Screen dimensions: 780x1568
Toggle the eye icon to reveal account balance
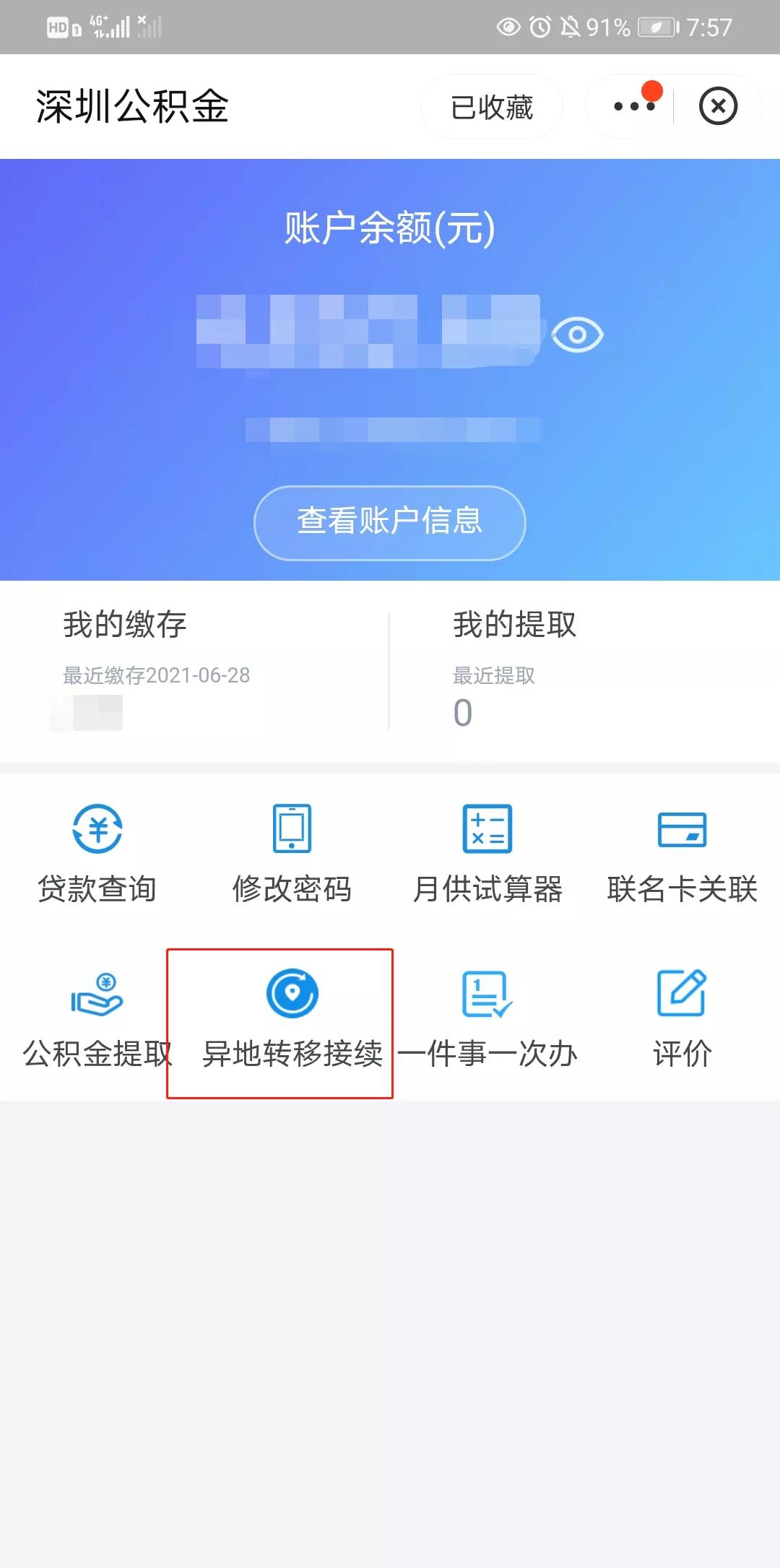(x=578, y=334)
